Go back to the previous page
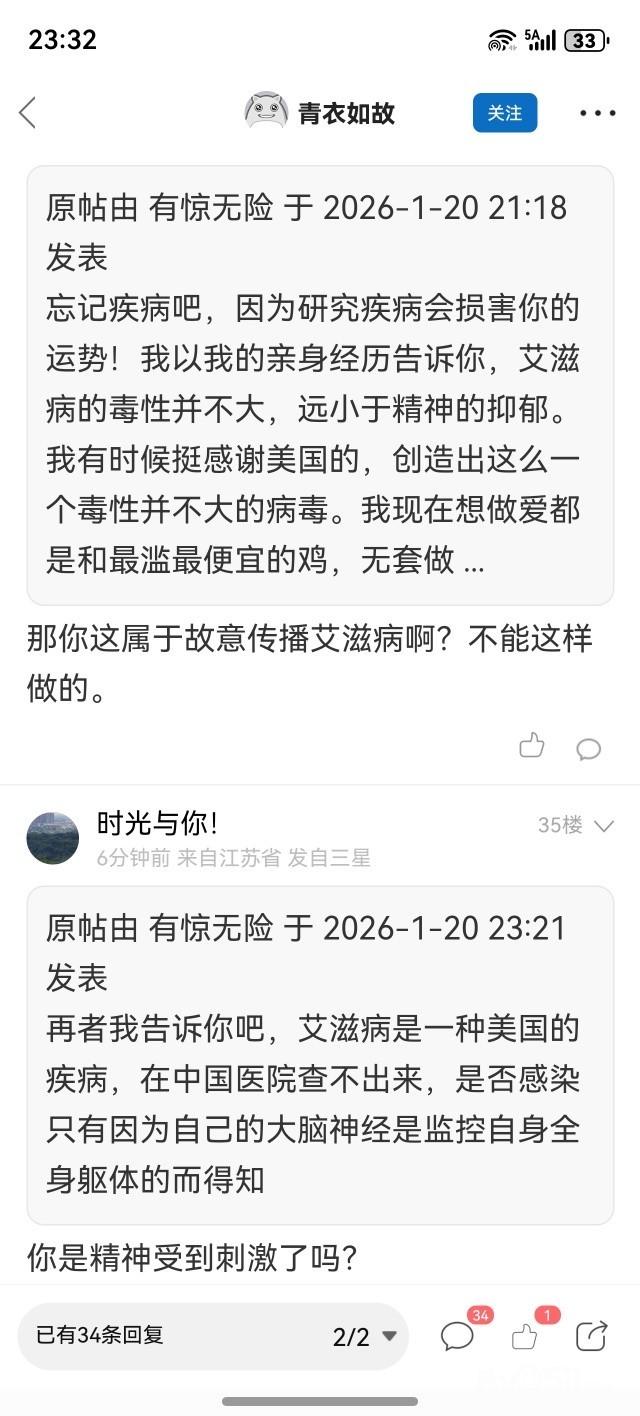Screen dimensions: 640x1416 pyautogui.click(x=28, y=113)
